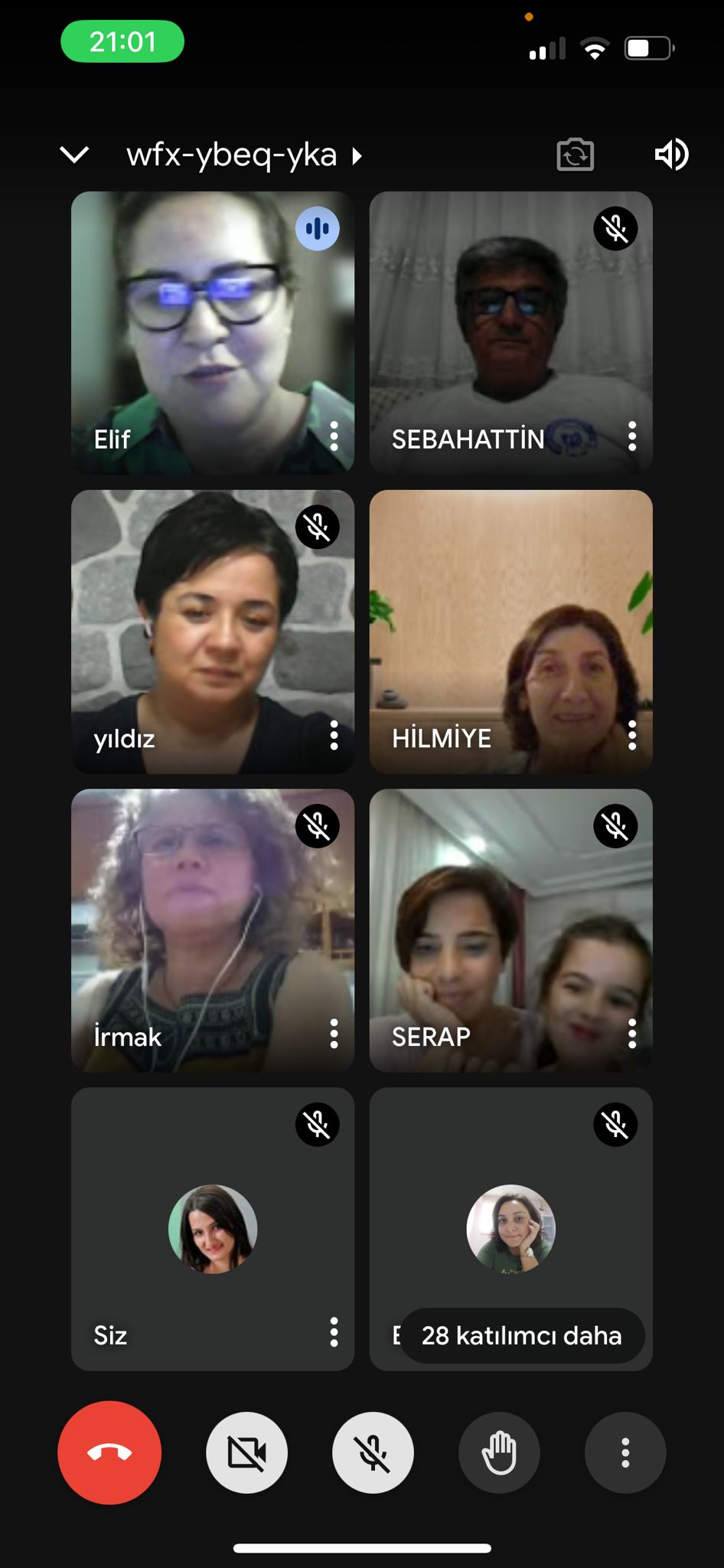
Task: Show the 28 katılımcı daha participants
Action: tap(521, 1335)
